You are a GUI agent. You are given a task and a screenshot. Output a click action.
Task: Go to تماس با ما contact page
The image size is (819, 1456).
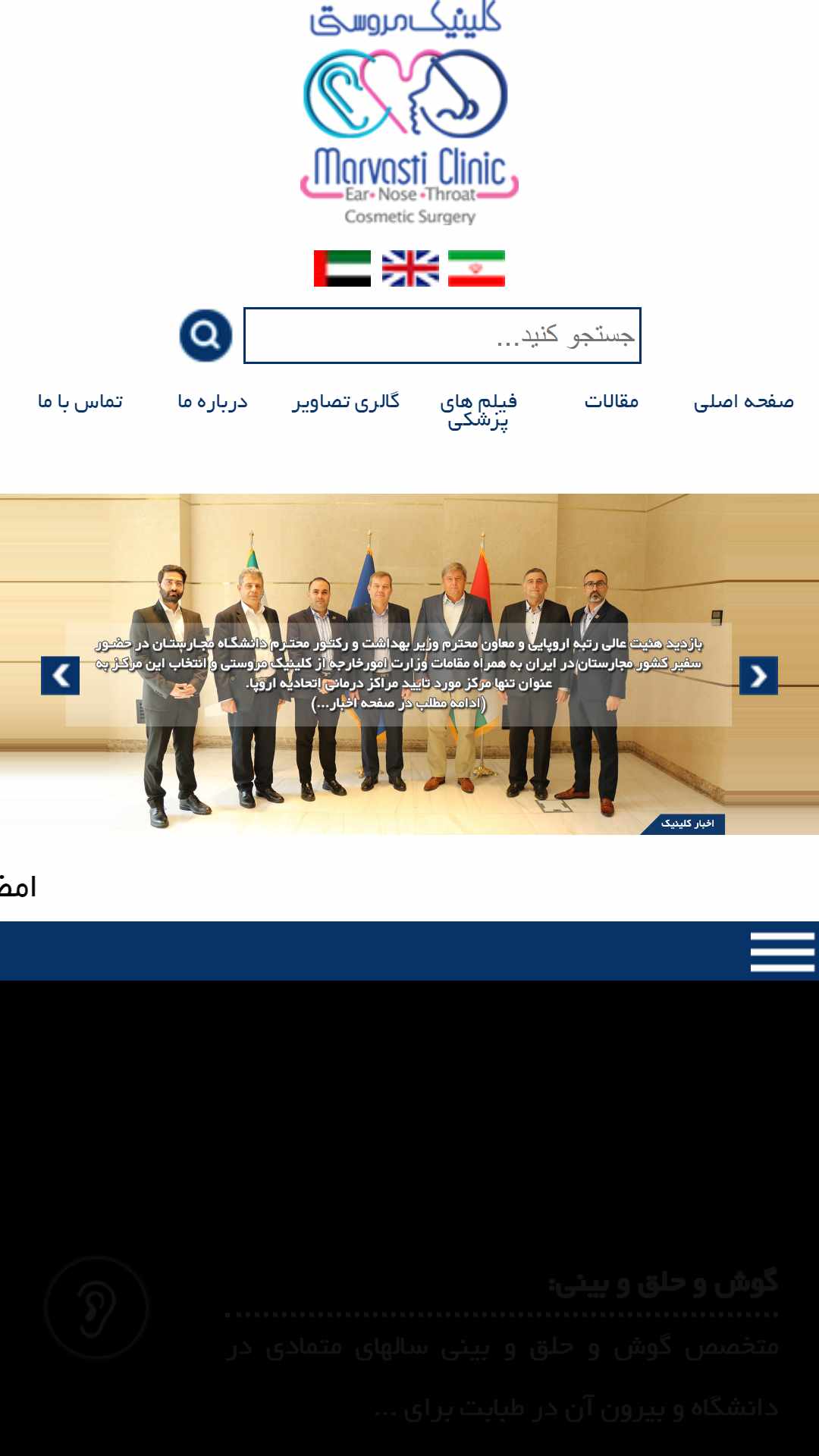point(80,401)
